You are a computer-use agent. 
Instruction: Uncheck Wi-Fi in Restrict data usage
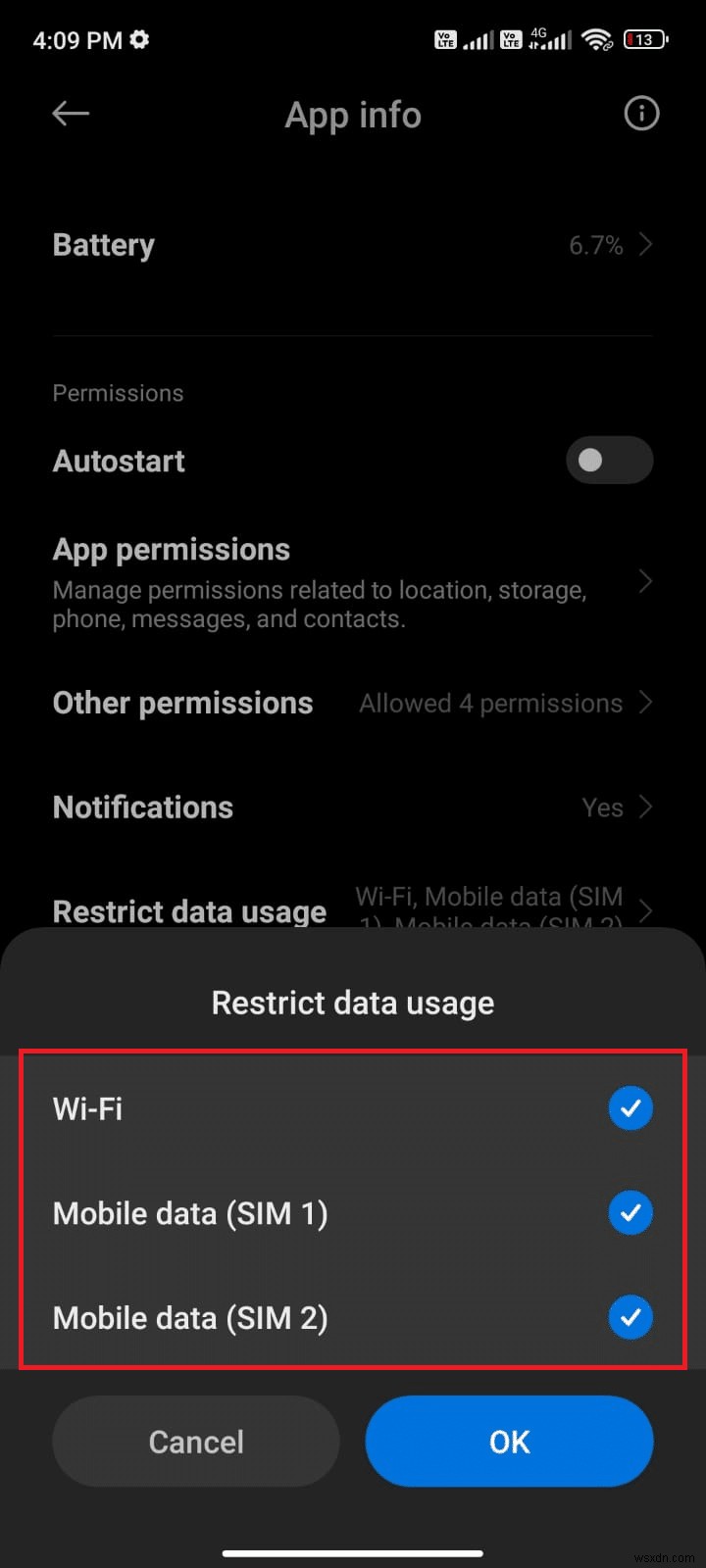pyautogui.click(x=630, y=1108)
